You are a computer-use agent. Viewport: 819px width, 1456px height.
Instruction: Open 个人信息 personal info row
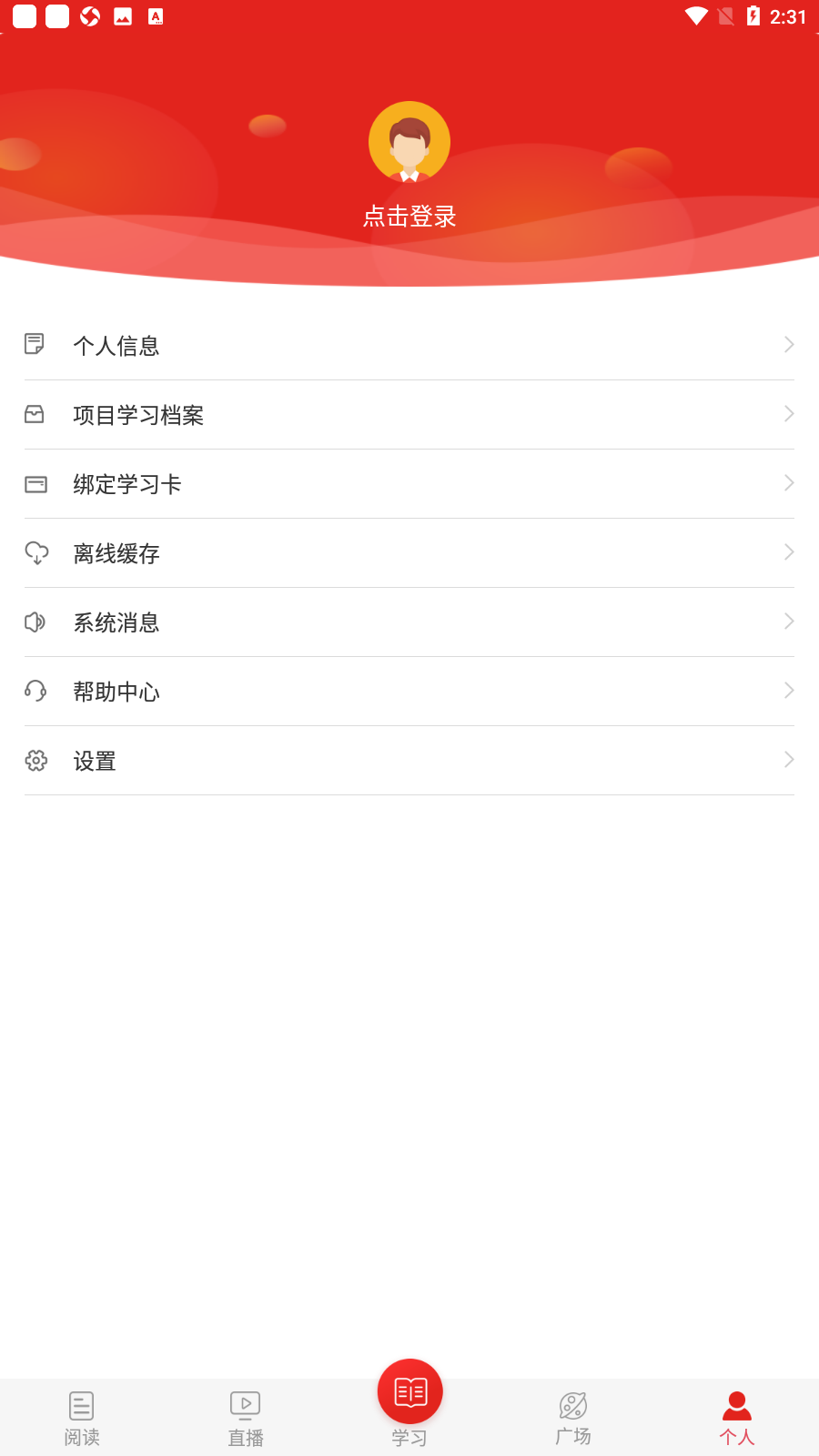[x=409, y=346]
